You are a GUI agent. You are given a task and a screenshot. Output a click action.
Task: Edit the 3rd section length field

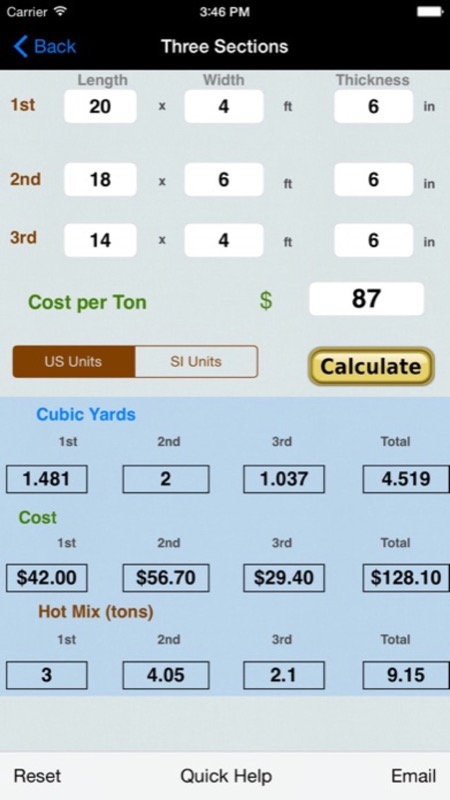coord(101,240)
